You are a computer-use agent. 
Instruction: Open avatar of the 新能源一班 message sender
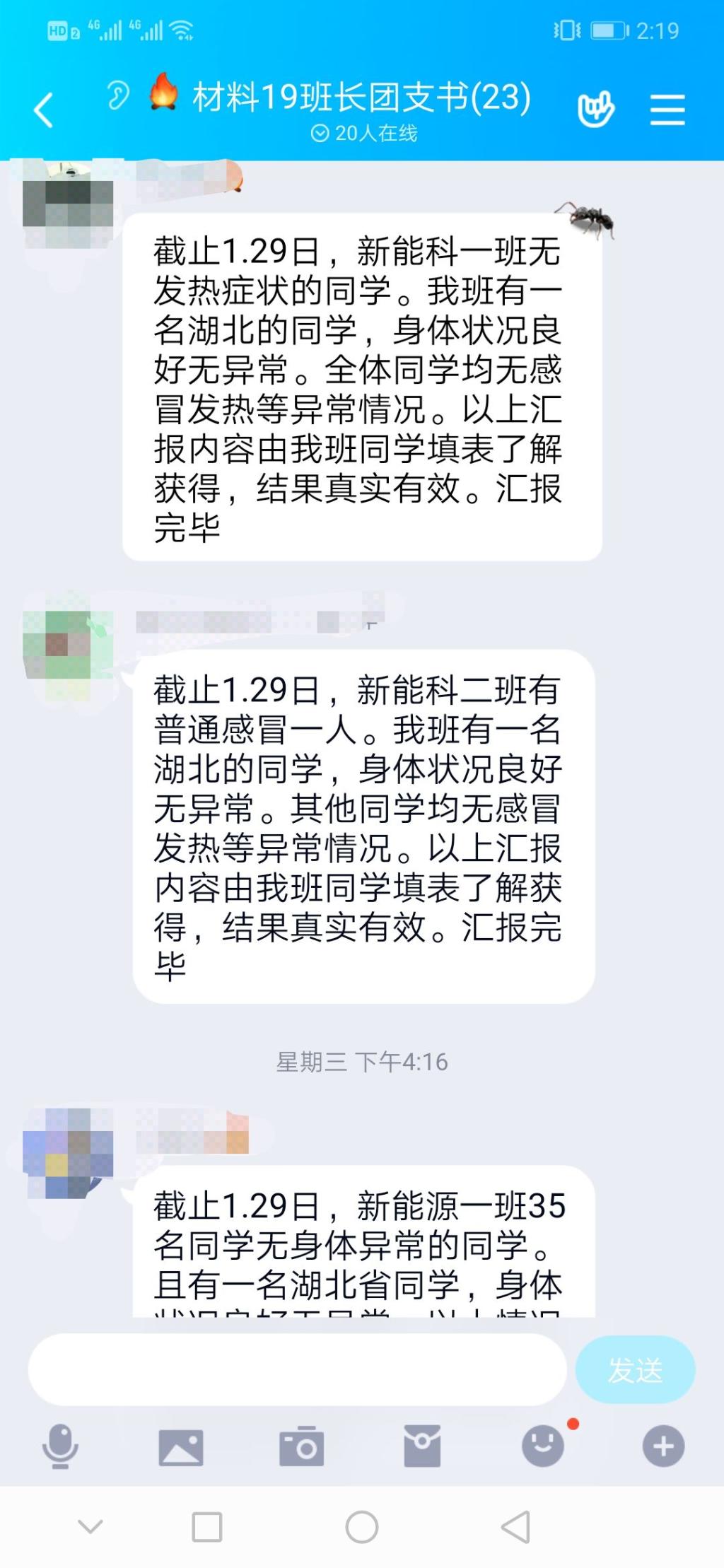click(x=68, y=1154)
